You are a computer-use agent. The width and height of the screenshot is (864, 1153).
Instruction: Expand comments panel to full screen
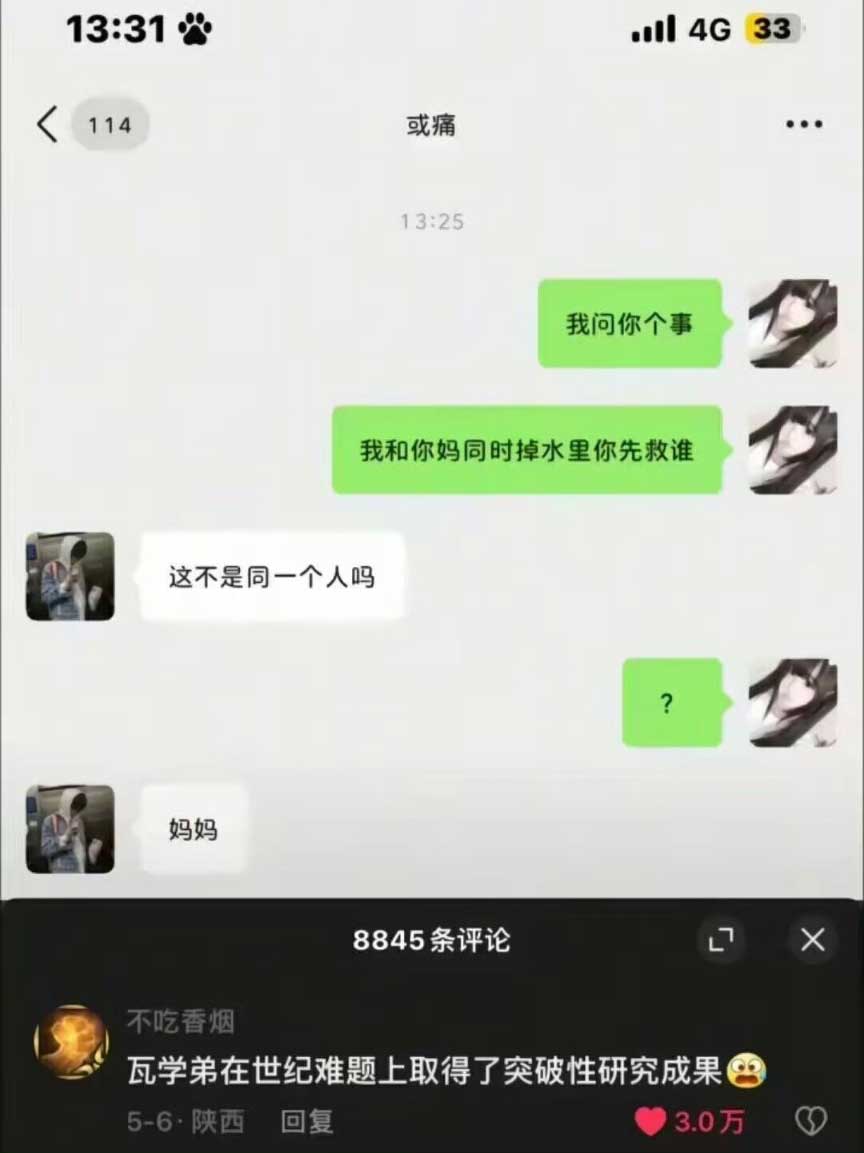point(720,940)
